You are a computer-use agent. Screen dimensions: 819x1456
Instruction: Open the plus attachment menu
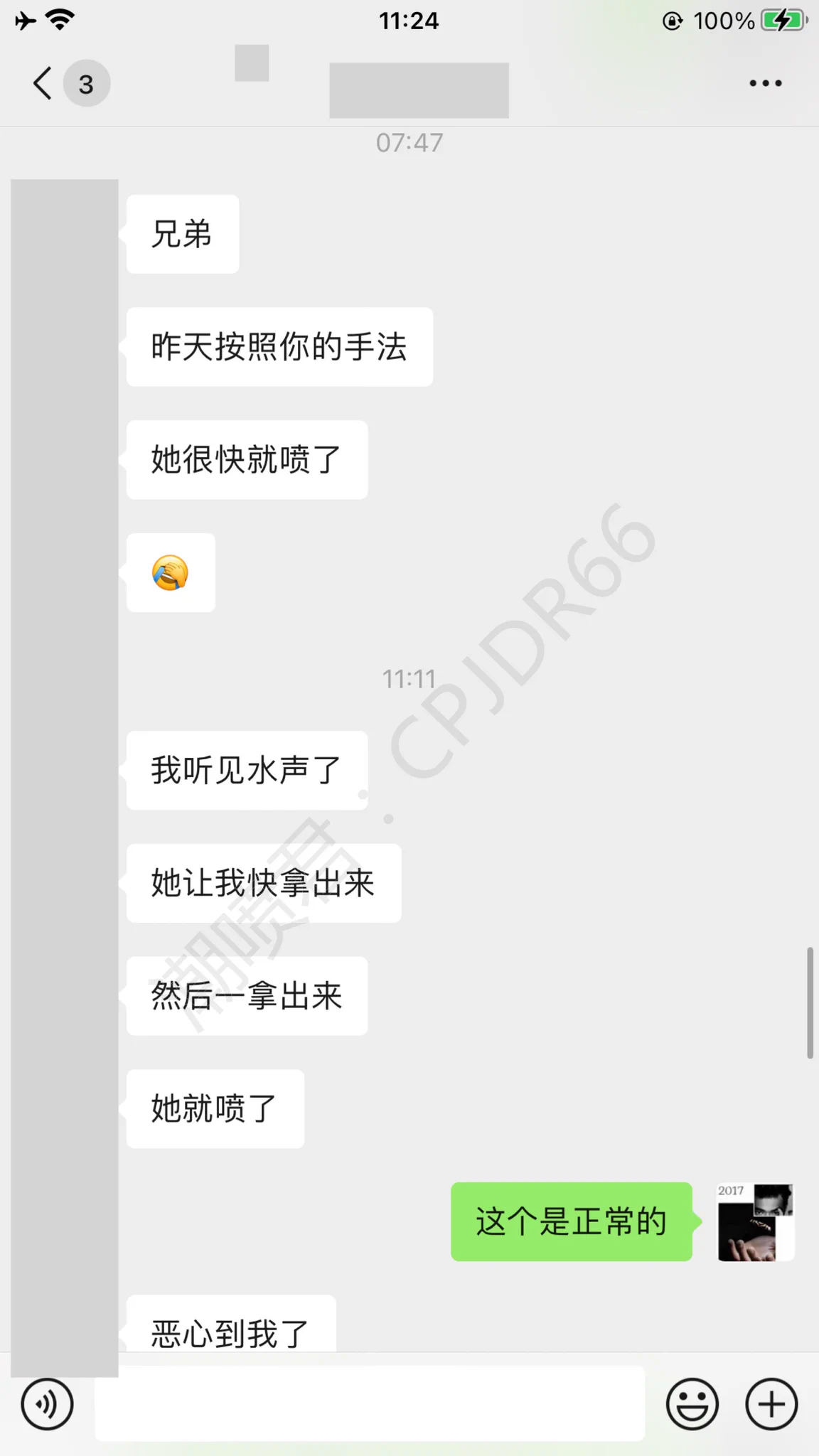pos(771,1403)
